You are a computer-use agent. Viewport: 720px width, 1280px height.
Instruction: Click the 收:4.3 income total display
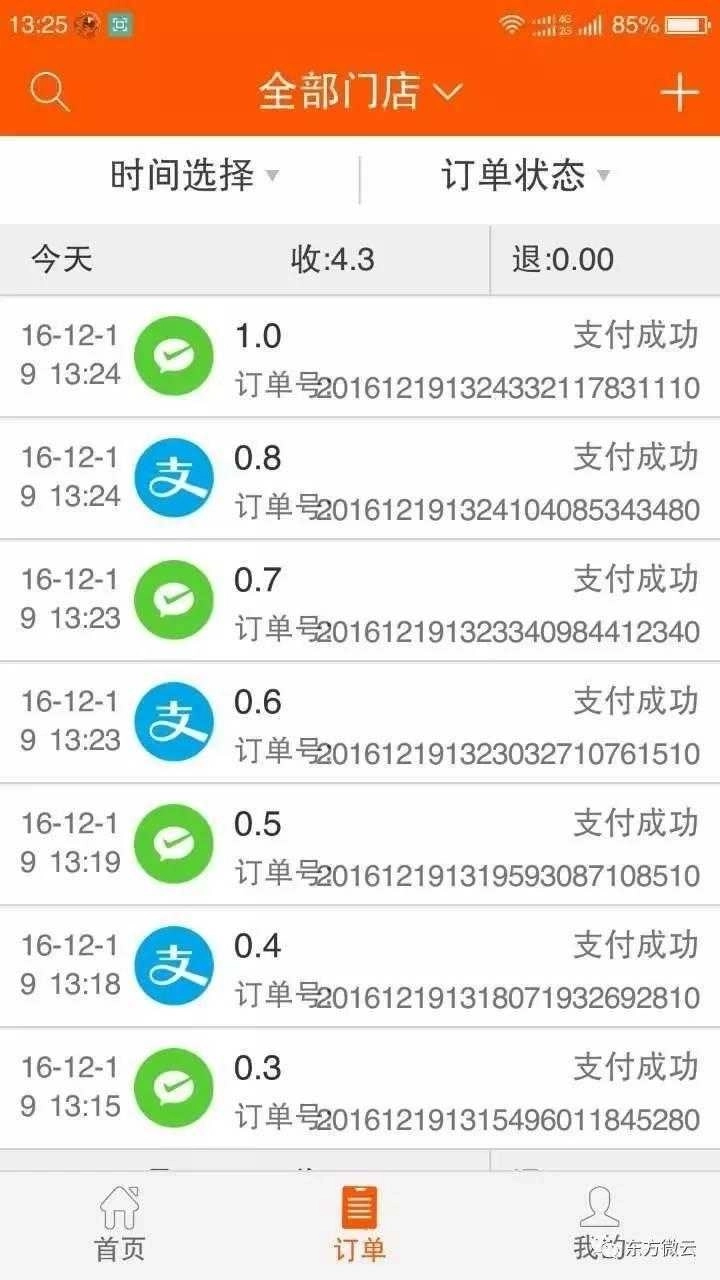click(330, 260)
